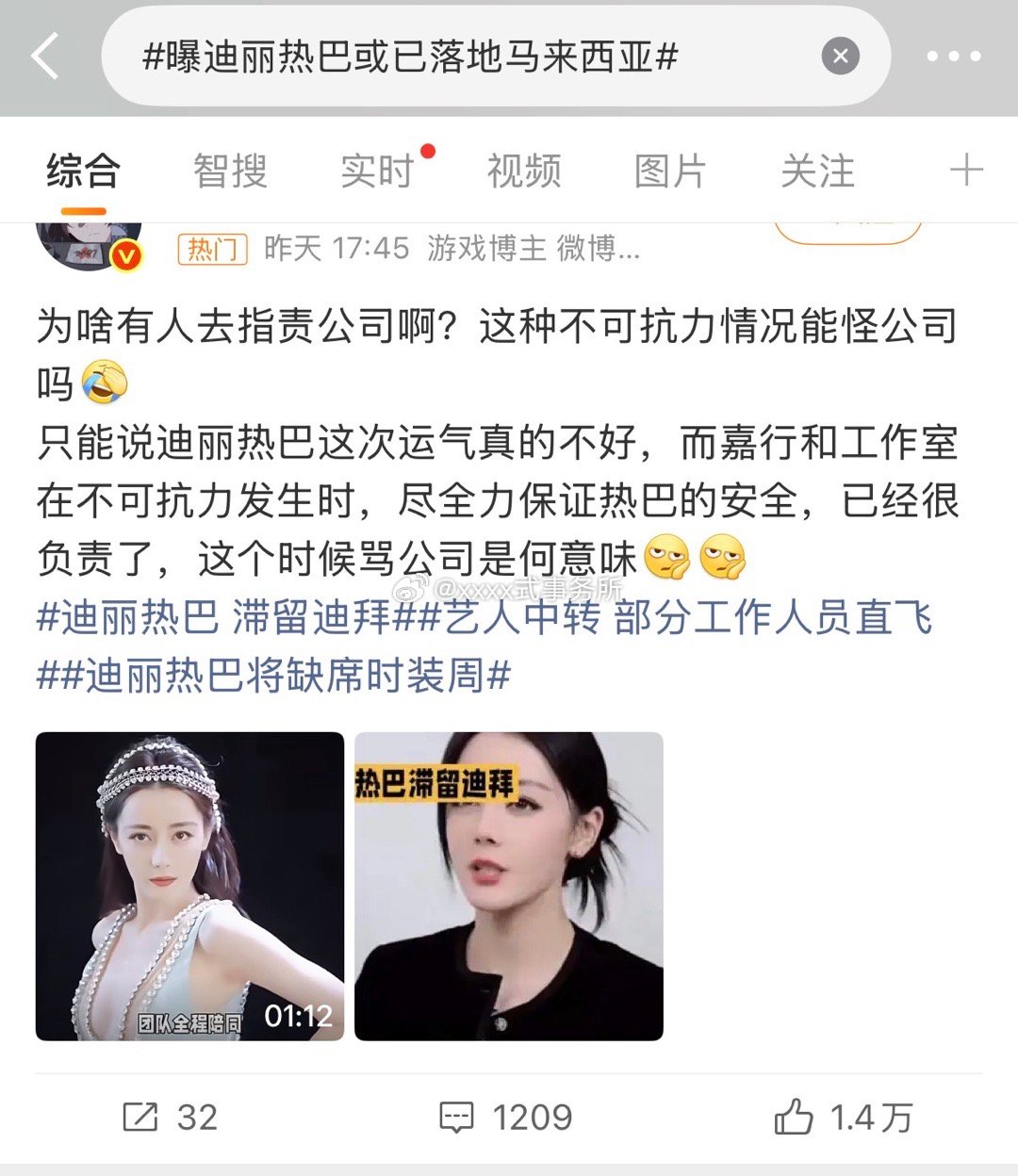
Task: Select the 实时 real-time tab
Action: [377, 170]
